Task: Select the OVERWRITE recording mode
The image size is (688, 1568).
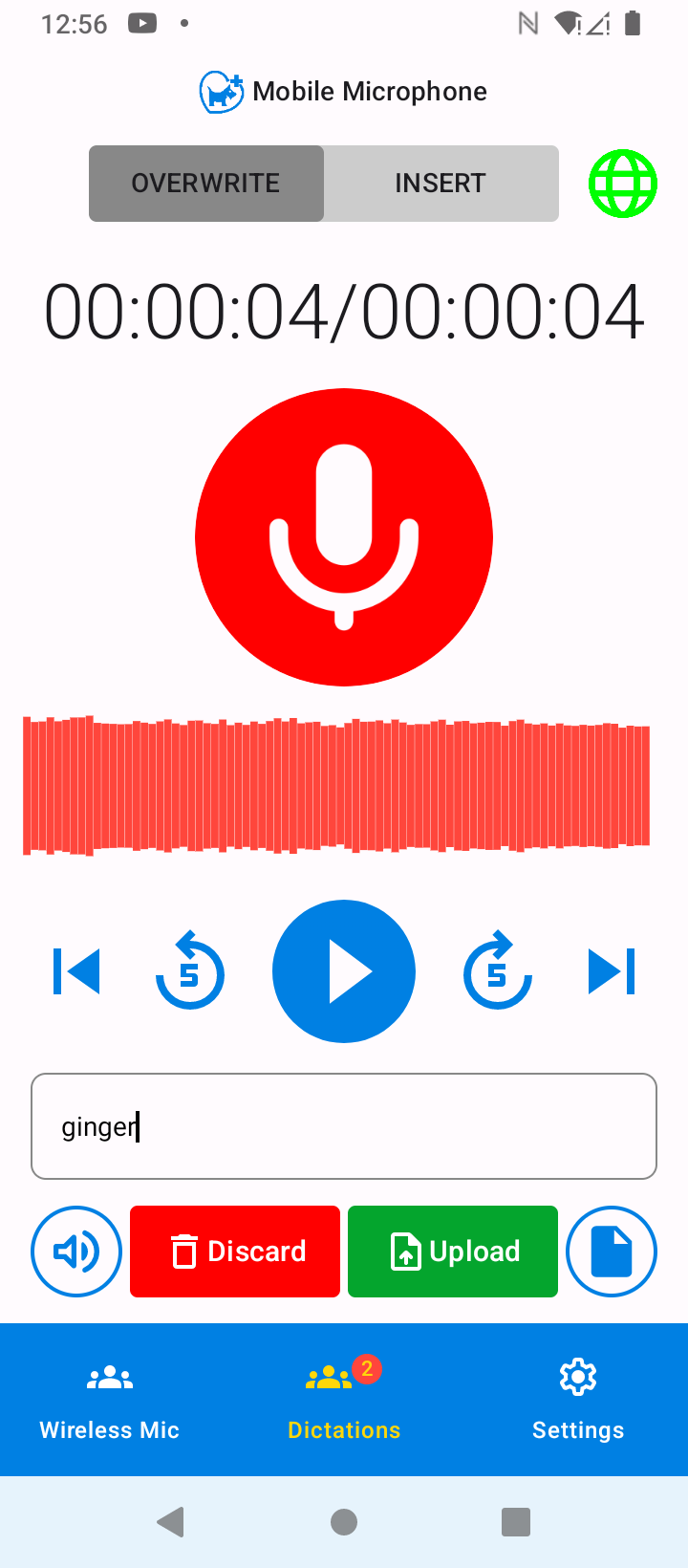Action: [x=206, y=184]
